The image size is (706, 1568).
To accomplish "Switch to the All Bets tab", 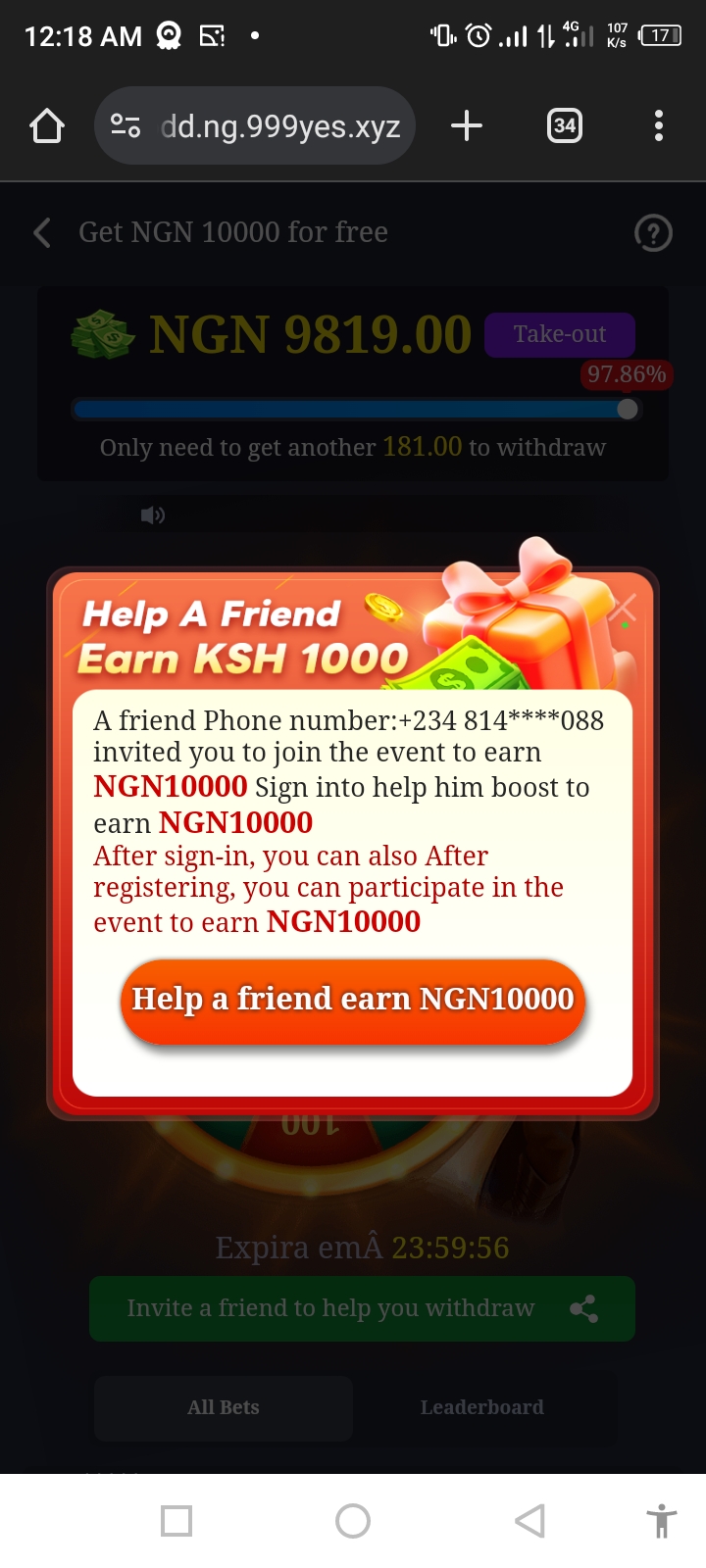I will (224, 1407).
